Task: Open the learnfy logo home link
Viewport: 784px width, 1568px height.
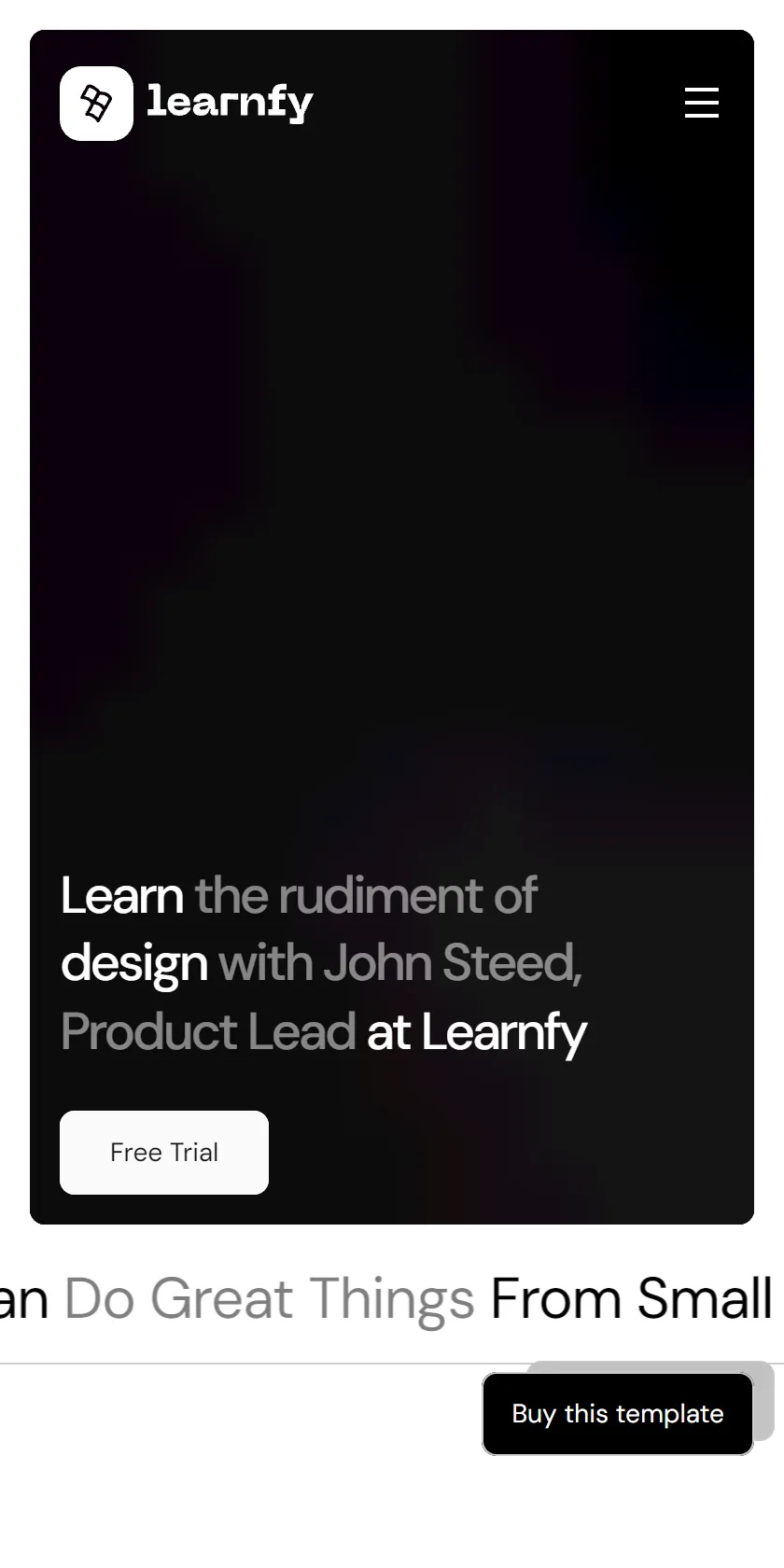Action: 187,104
